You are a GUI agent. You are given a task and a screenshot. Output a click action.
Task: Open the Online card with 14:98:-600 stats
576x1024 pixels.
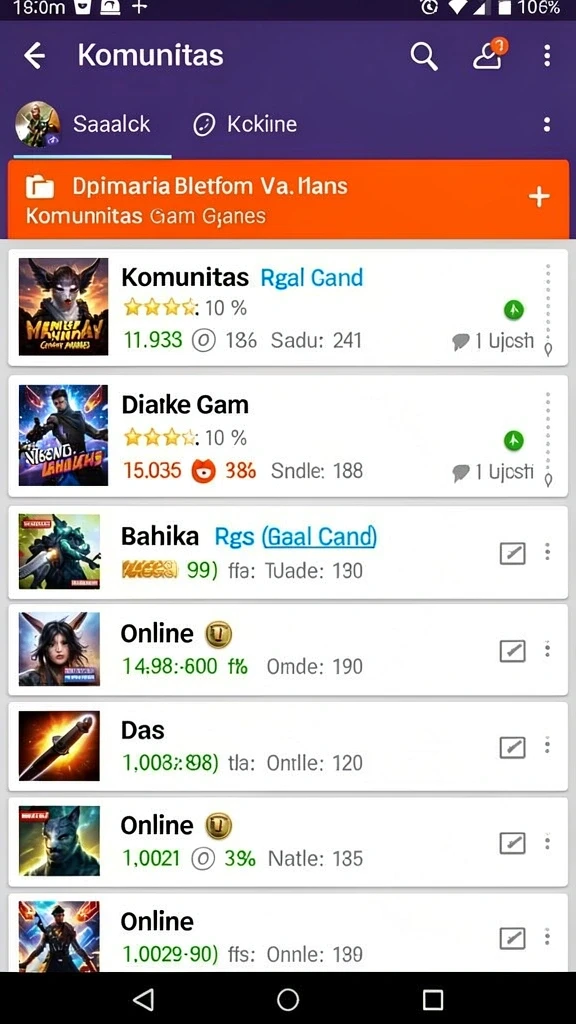coord(288,650)
